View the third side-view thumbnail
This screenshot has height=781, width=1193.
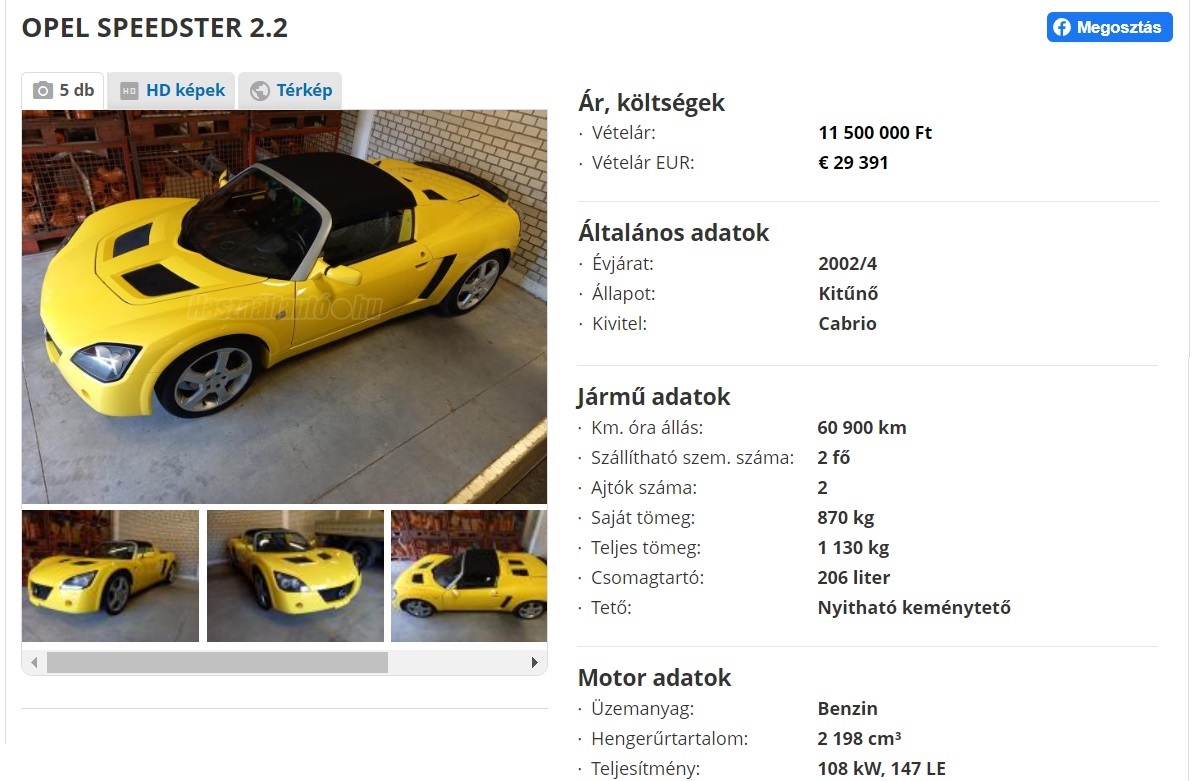tap(469, 576)
